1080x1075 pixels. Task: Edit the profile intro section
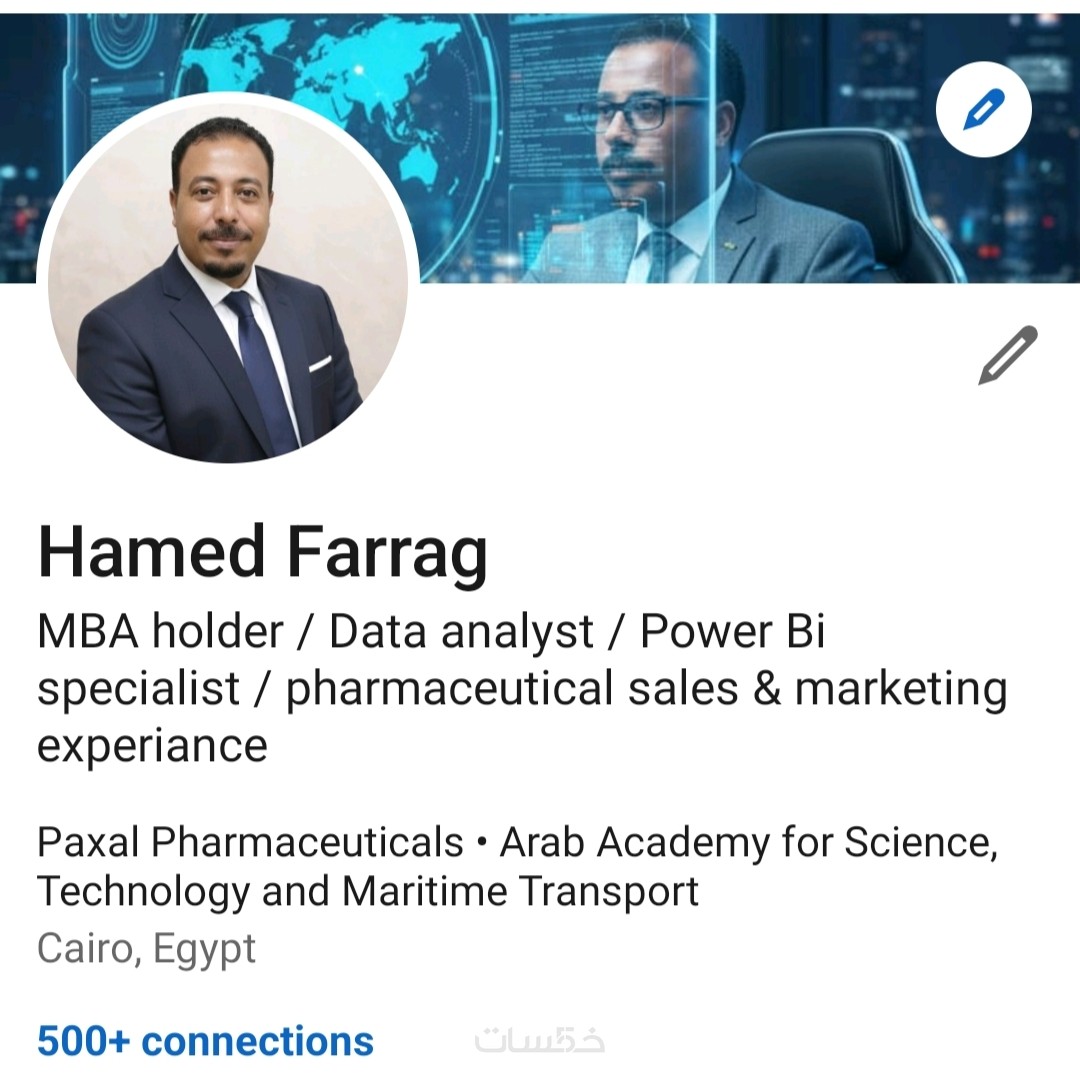tap(1007, 355)
